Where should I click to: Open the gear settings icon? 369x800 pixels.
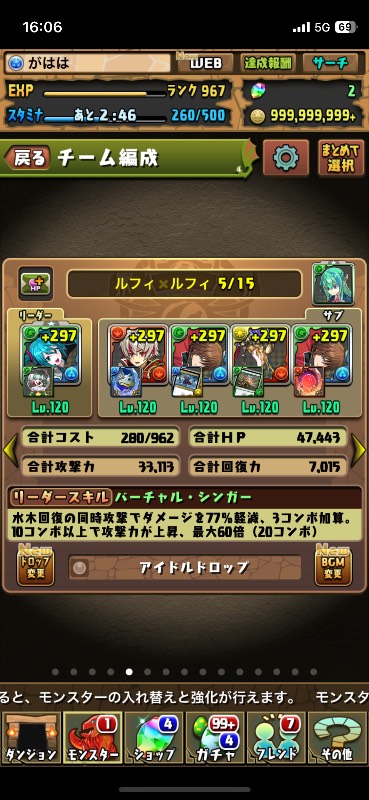(286, 158)
